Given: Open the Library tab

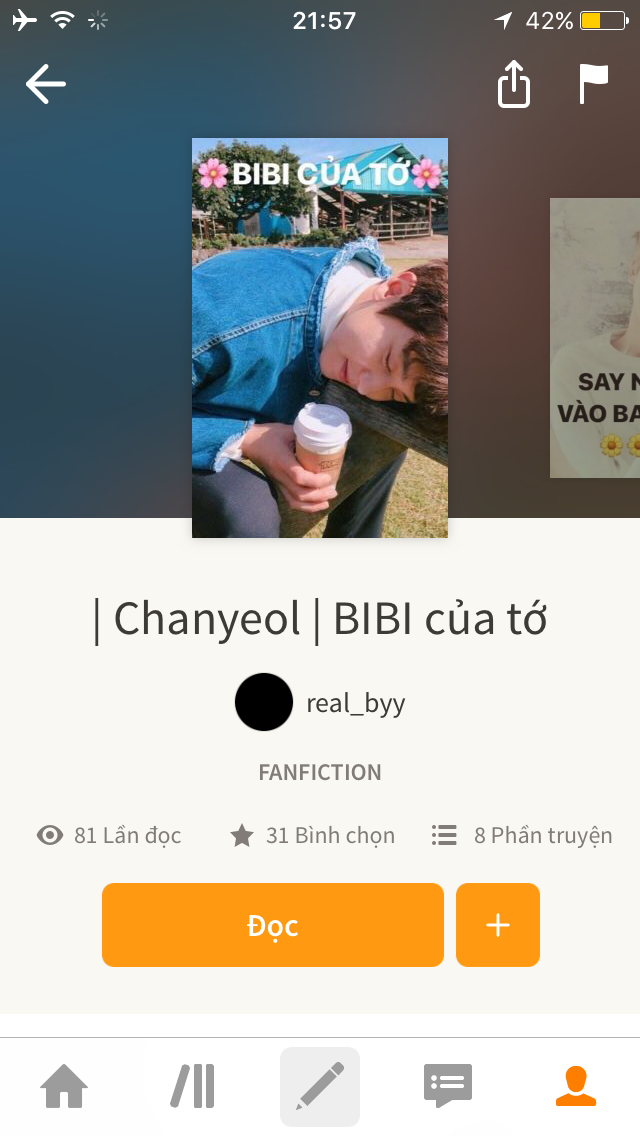Looking at the screenshot, I should point(192,1087).
